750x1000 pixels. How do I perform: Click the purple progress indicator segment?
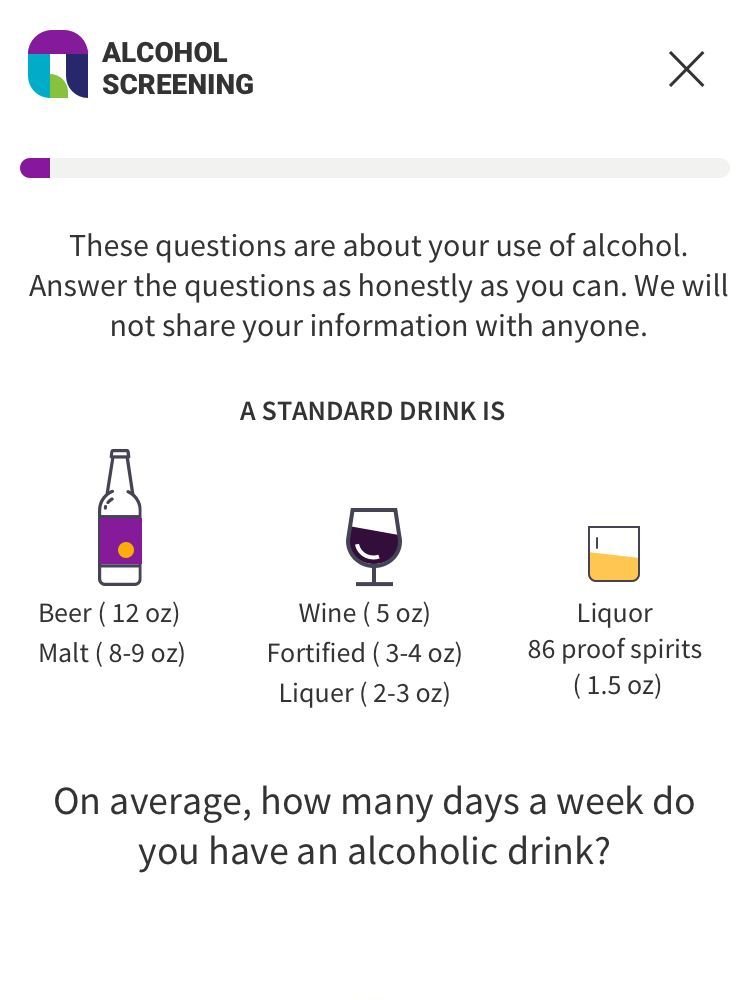tap(36, 168)
